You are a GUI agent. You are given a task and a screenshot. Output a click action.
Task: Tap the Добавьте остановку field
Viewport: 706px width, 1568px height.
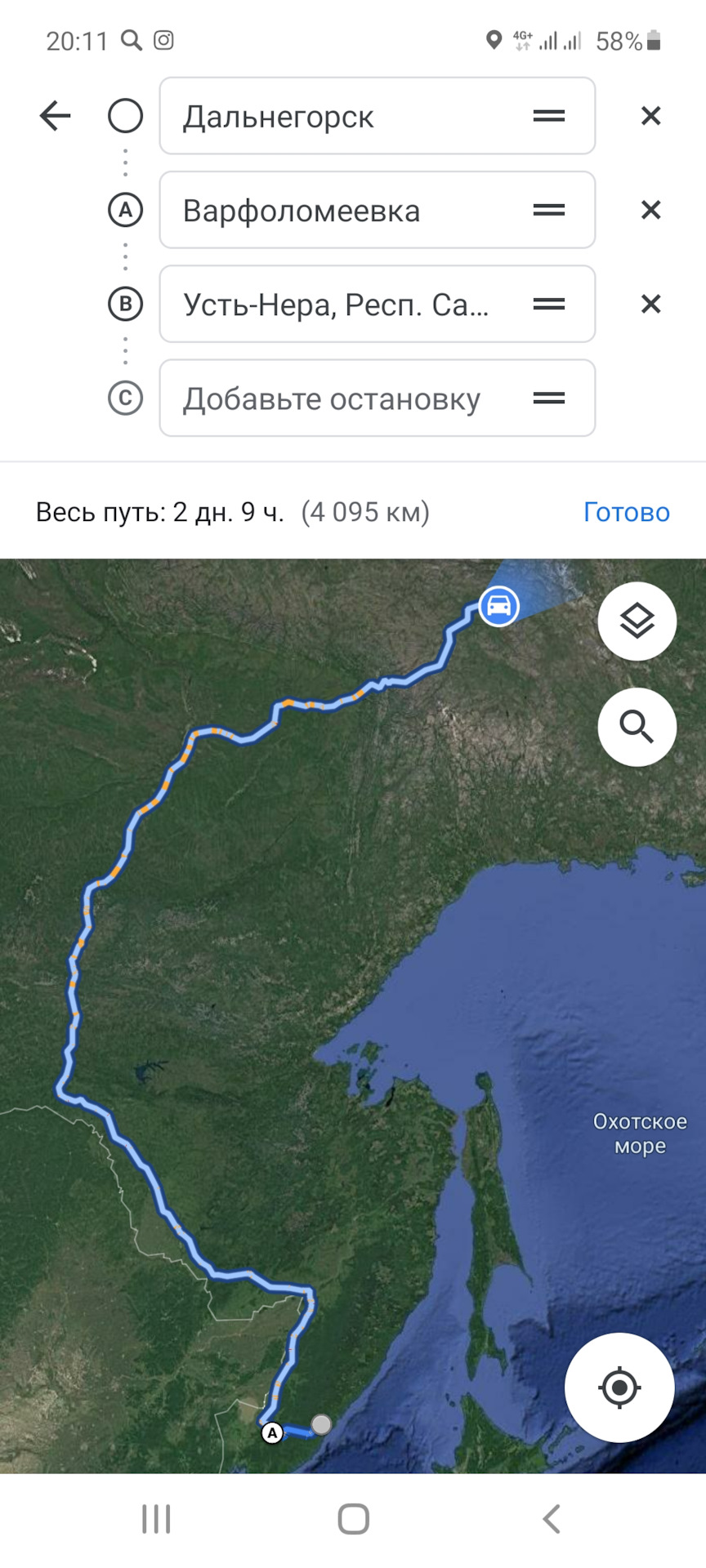pyautogui.click(x=343, y=399)
